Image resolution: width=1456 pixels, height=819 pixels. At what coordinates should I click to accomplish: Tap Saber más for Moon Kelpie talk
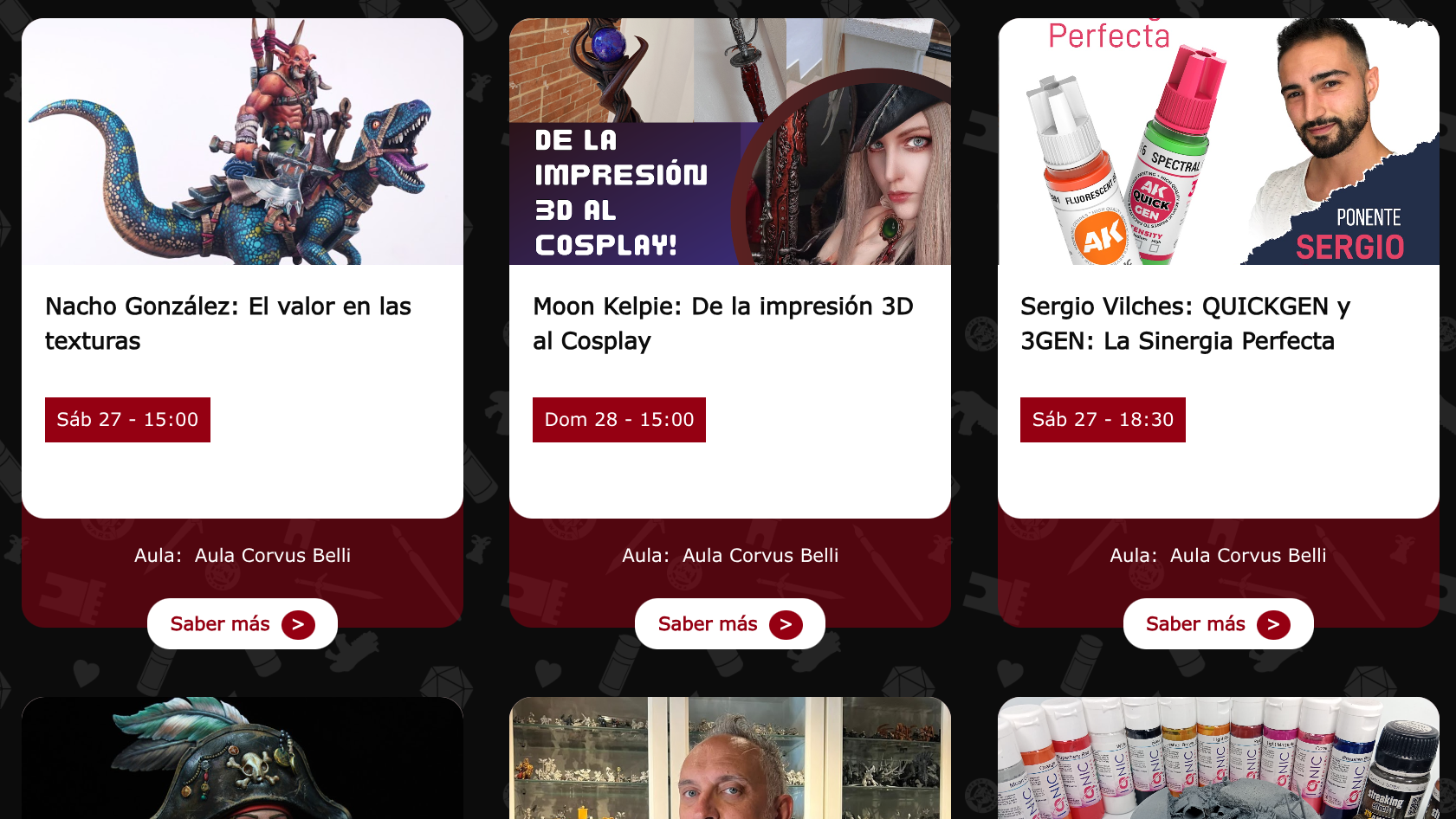[x=729, y=624]
